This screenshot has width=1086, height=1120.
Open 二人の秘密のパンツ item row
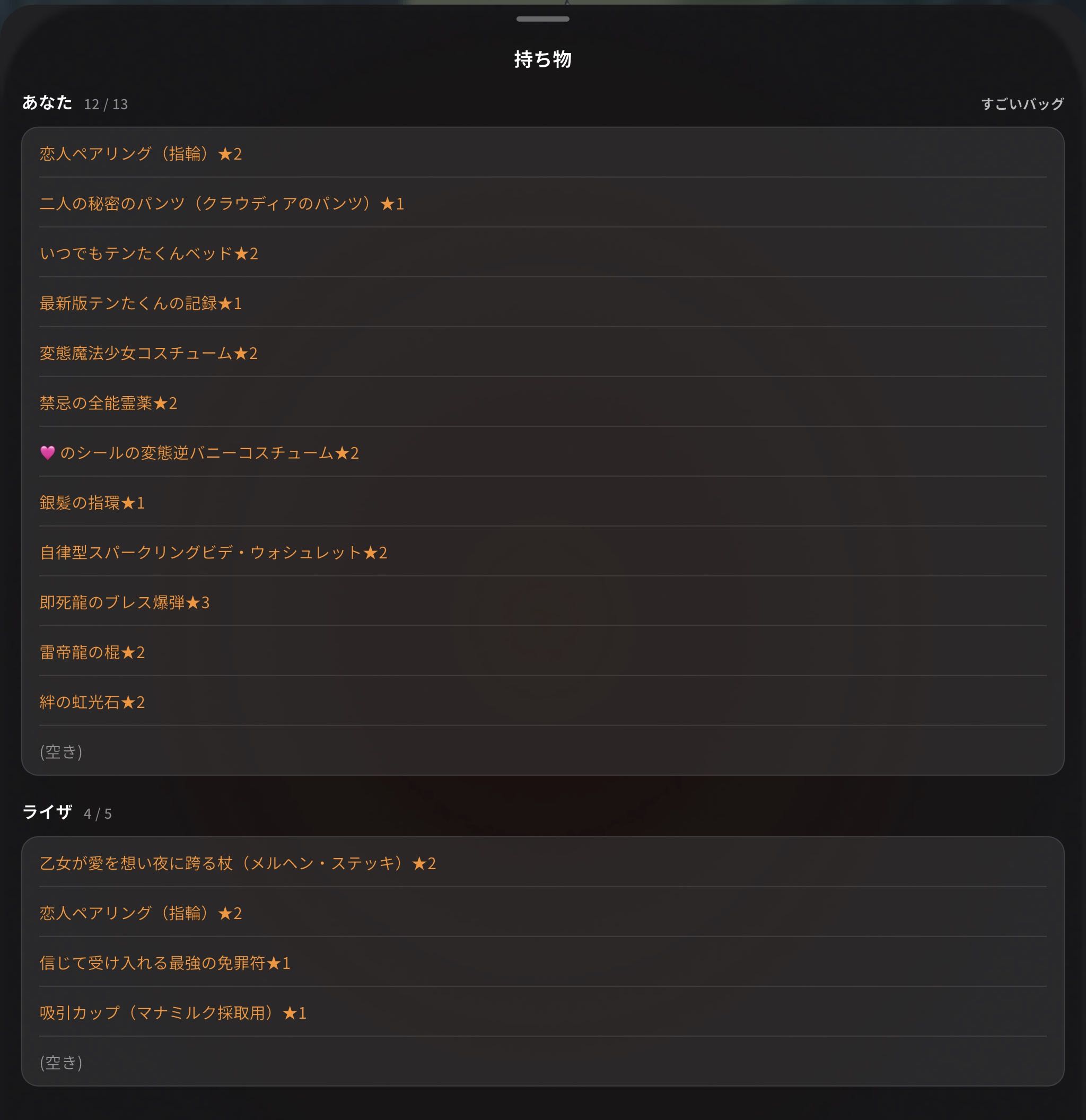tap(542, 203)
